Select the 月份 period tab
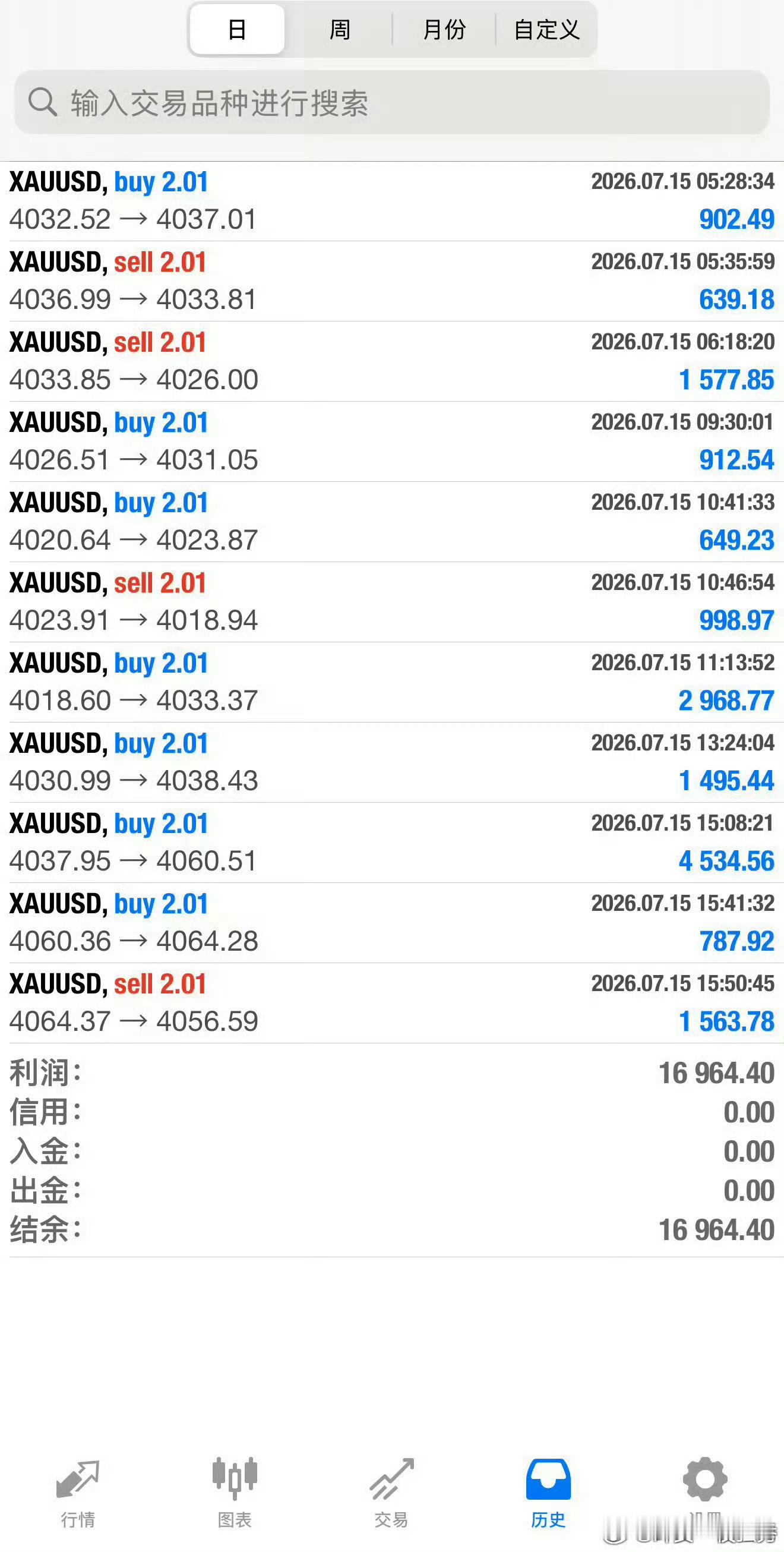 click(444, 30)
